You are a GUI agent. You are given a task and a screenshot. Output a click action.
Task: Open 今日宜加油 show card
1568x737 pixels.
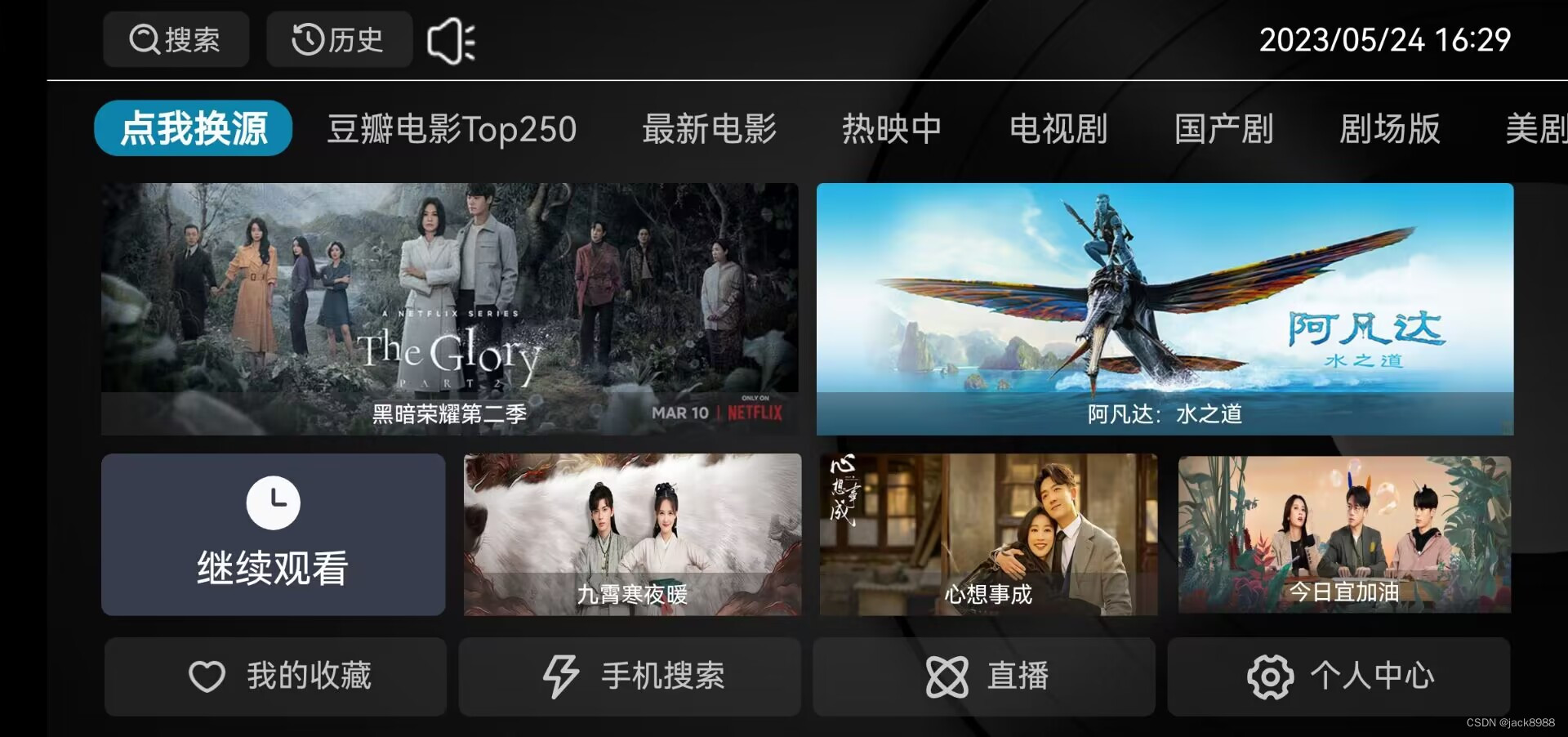pos(1344,534)
